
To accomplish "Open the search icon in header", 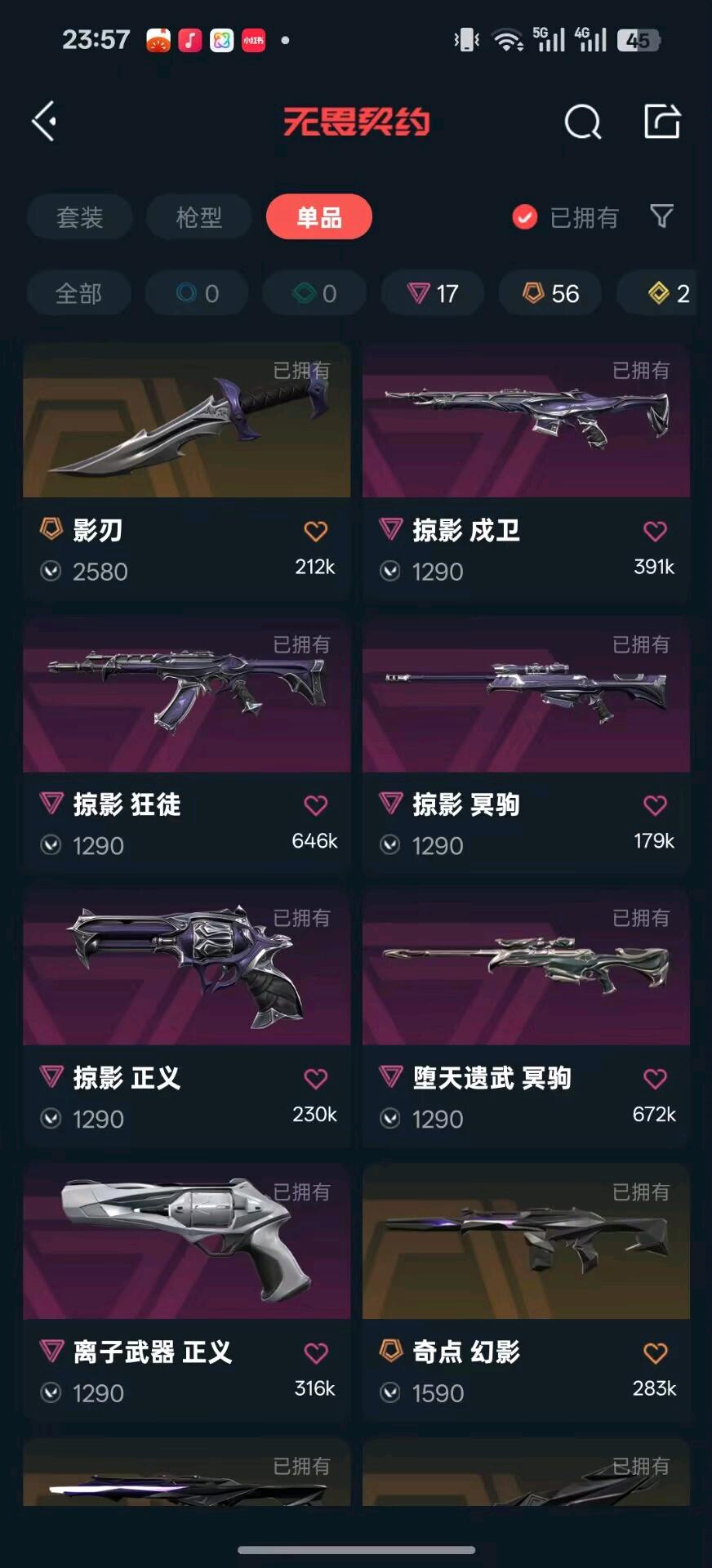I will (582, 122).
